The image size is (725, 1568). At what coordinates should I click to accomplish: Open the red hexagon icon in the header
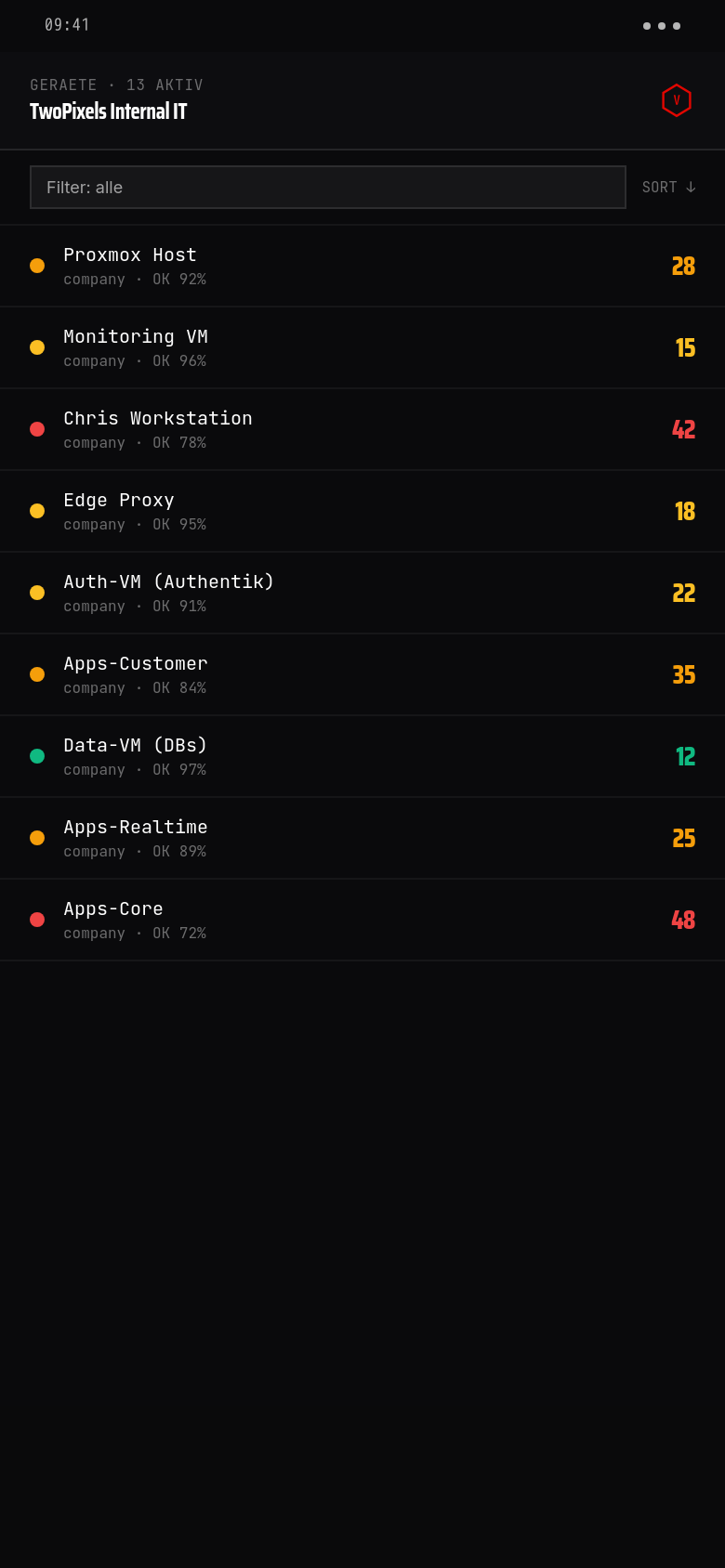point(677,100)
